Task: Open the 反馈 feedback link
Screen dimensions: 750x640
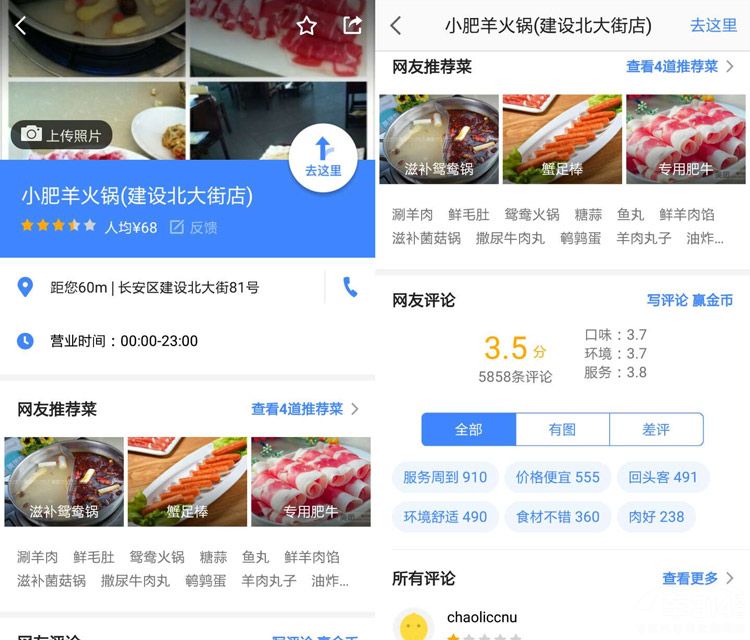Action: tap(193, 227)
